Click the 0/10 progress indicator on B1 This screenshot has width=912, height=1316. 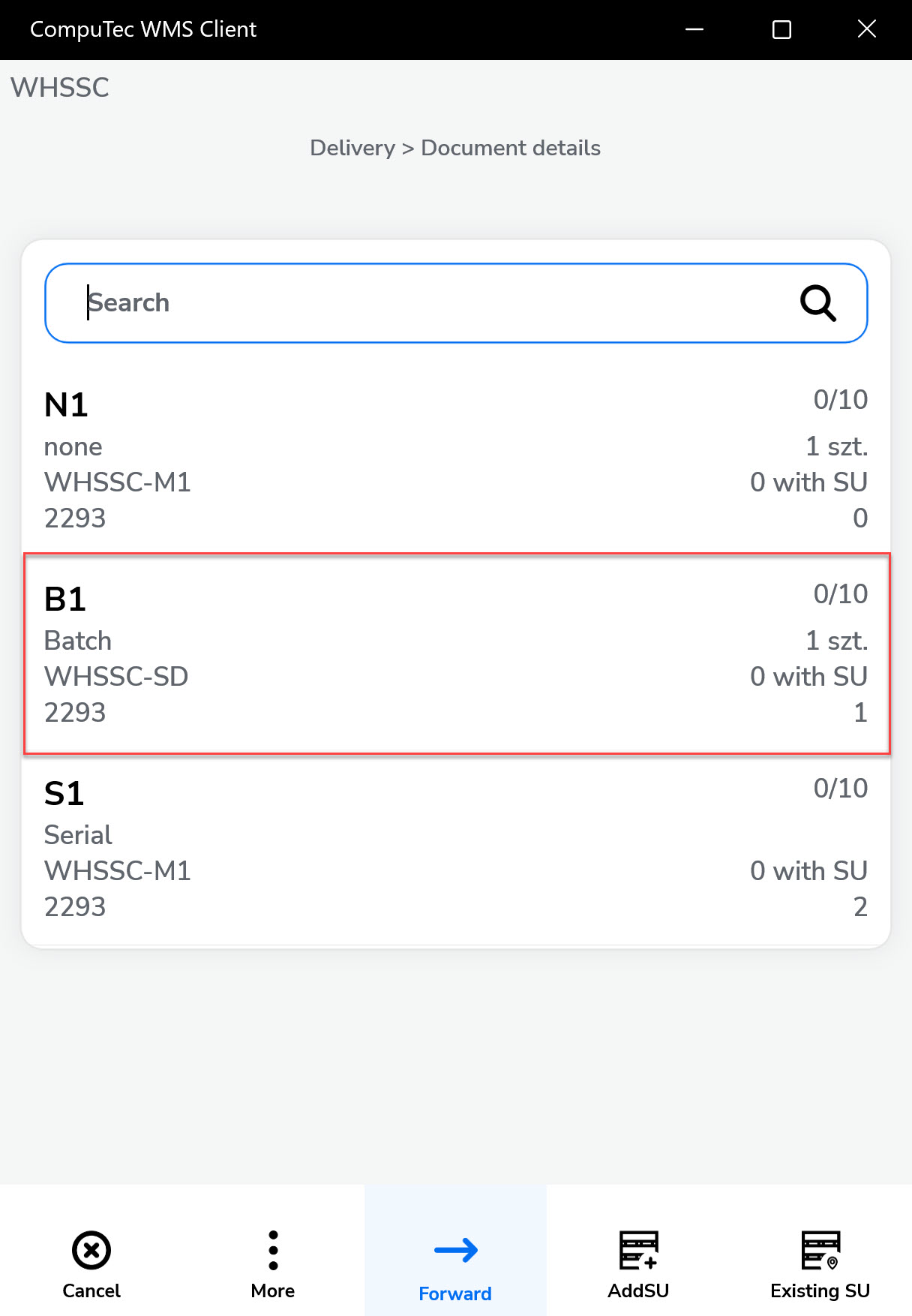tap(840, 593)
